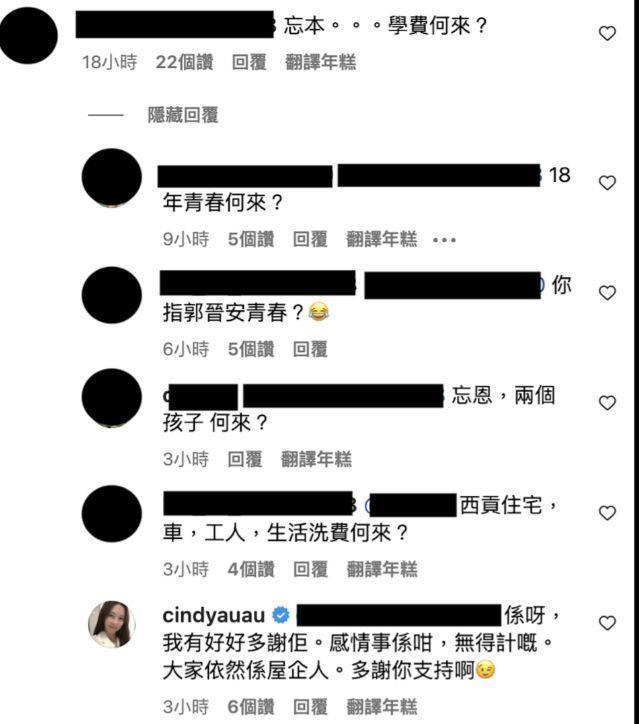Open cindyauau's profile photo

[112, 625]
